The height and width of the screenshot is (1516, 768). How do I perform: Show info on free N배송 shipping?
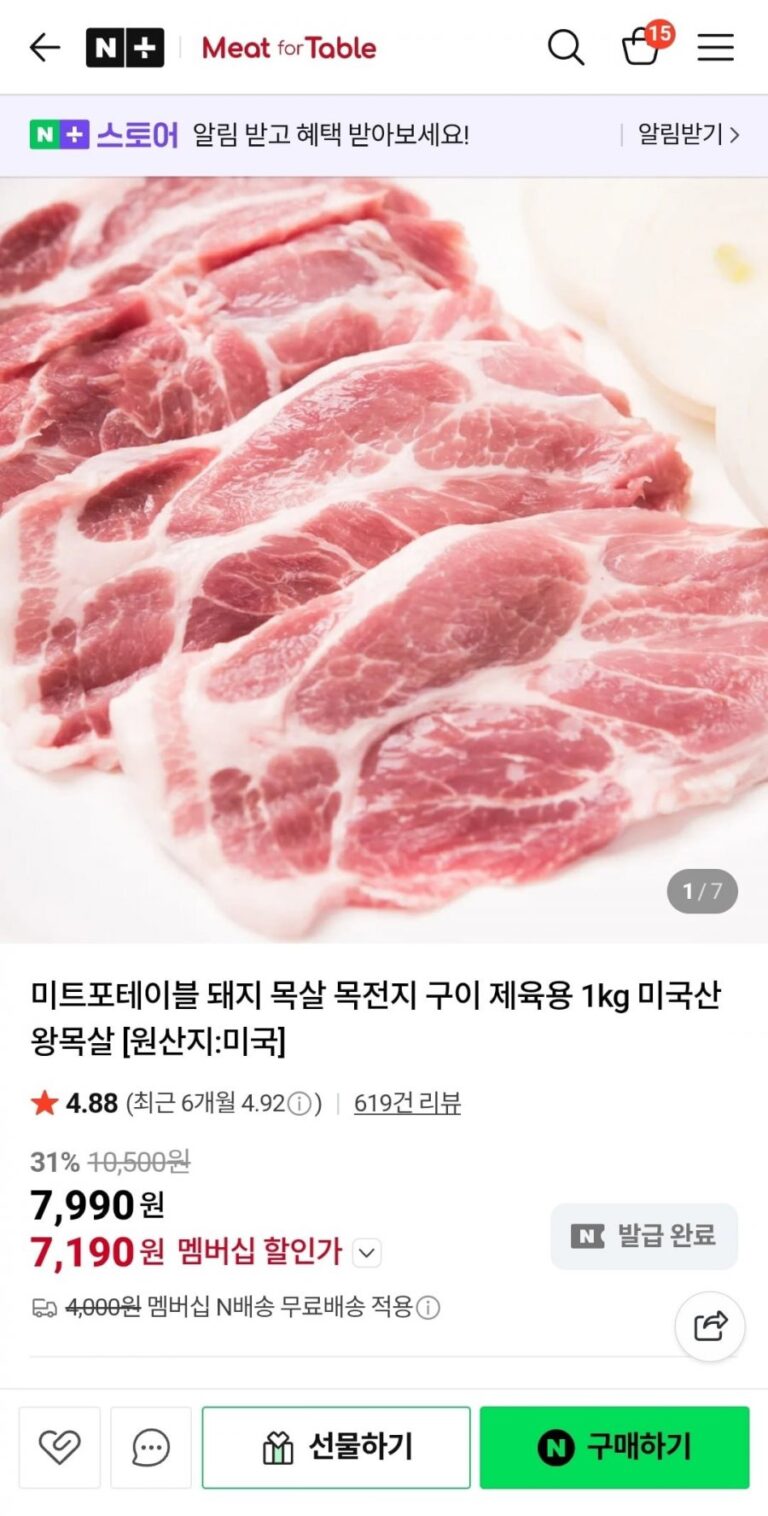pyautogui.click(x=428, y=1307)
